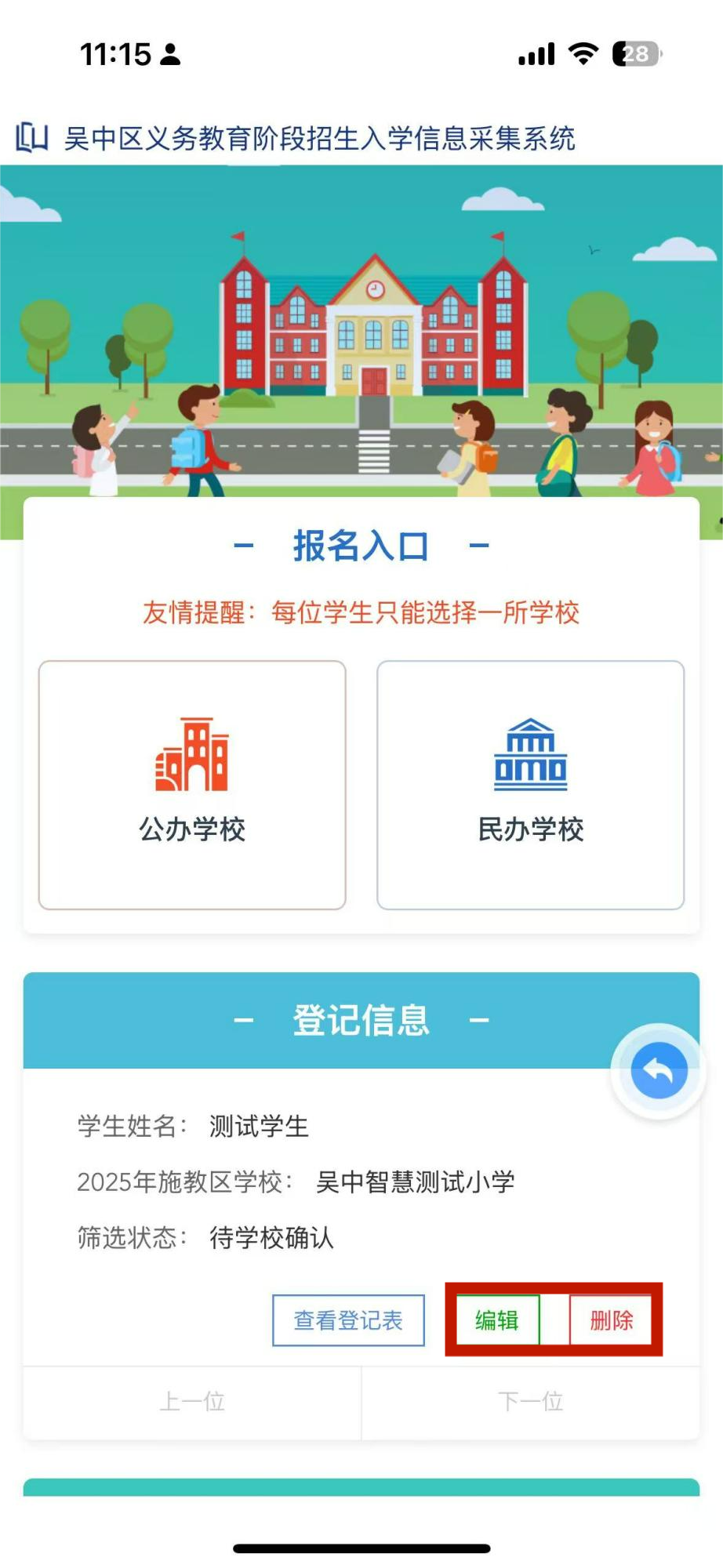Select the 公办学校 enrollment entry
723x1568 pixels.
point(192,785)
